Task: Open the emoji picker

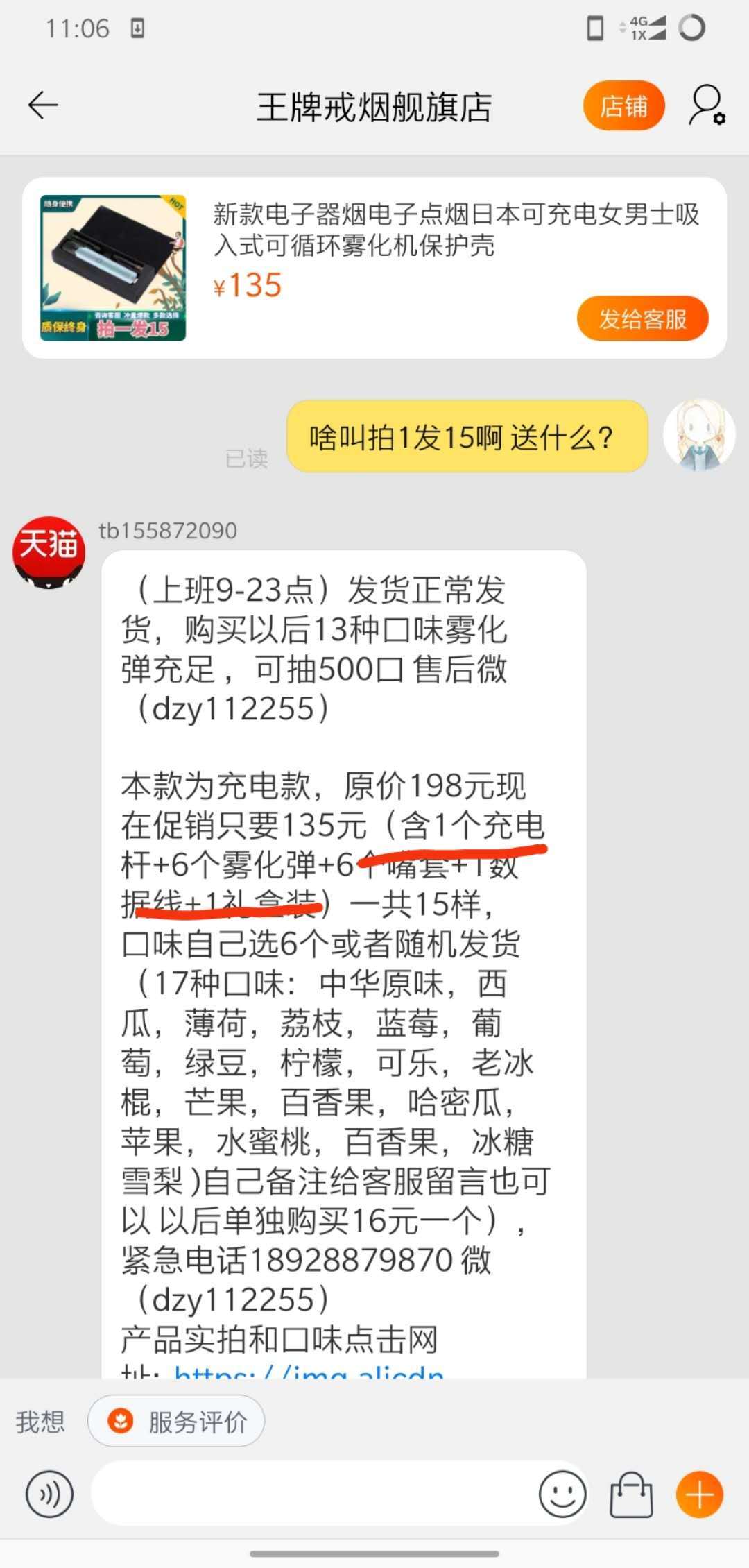Action: [562, 1494]
